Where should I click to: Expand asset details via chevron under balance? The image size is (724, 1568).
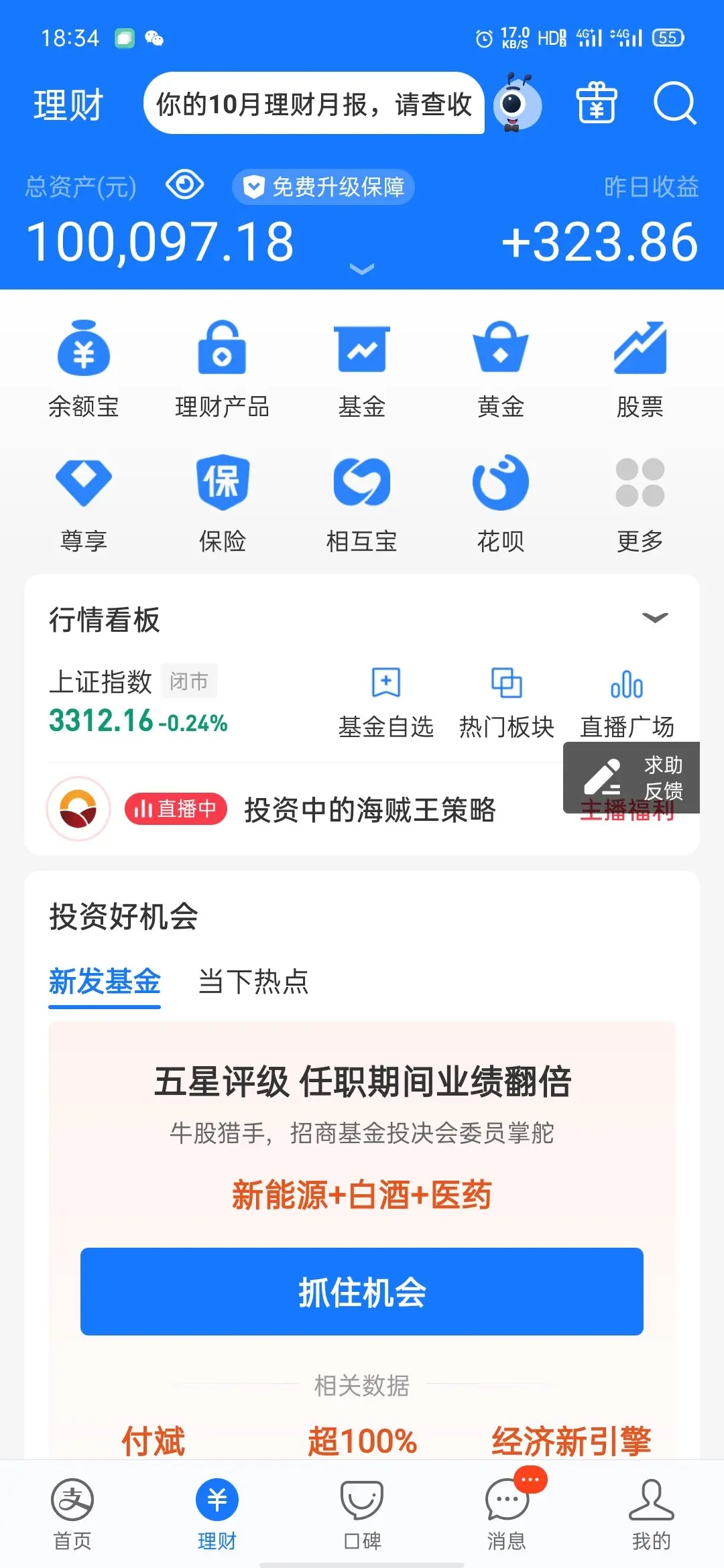tap(362, 269)
